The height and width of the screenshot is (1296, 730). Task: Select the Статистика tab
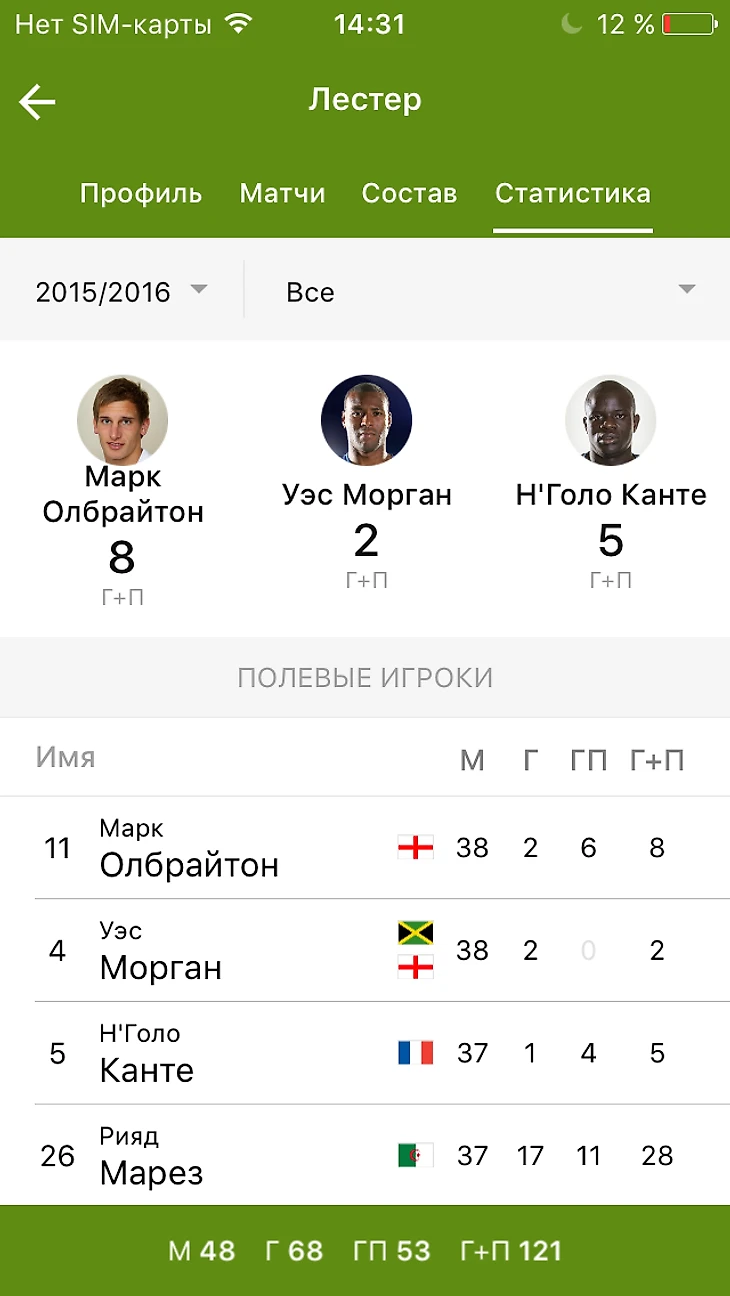(x=572, y=193)
